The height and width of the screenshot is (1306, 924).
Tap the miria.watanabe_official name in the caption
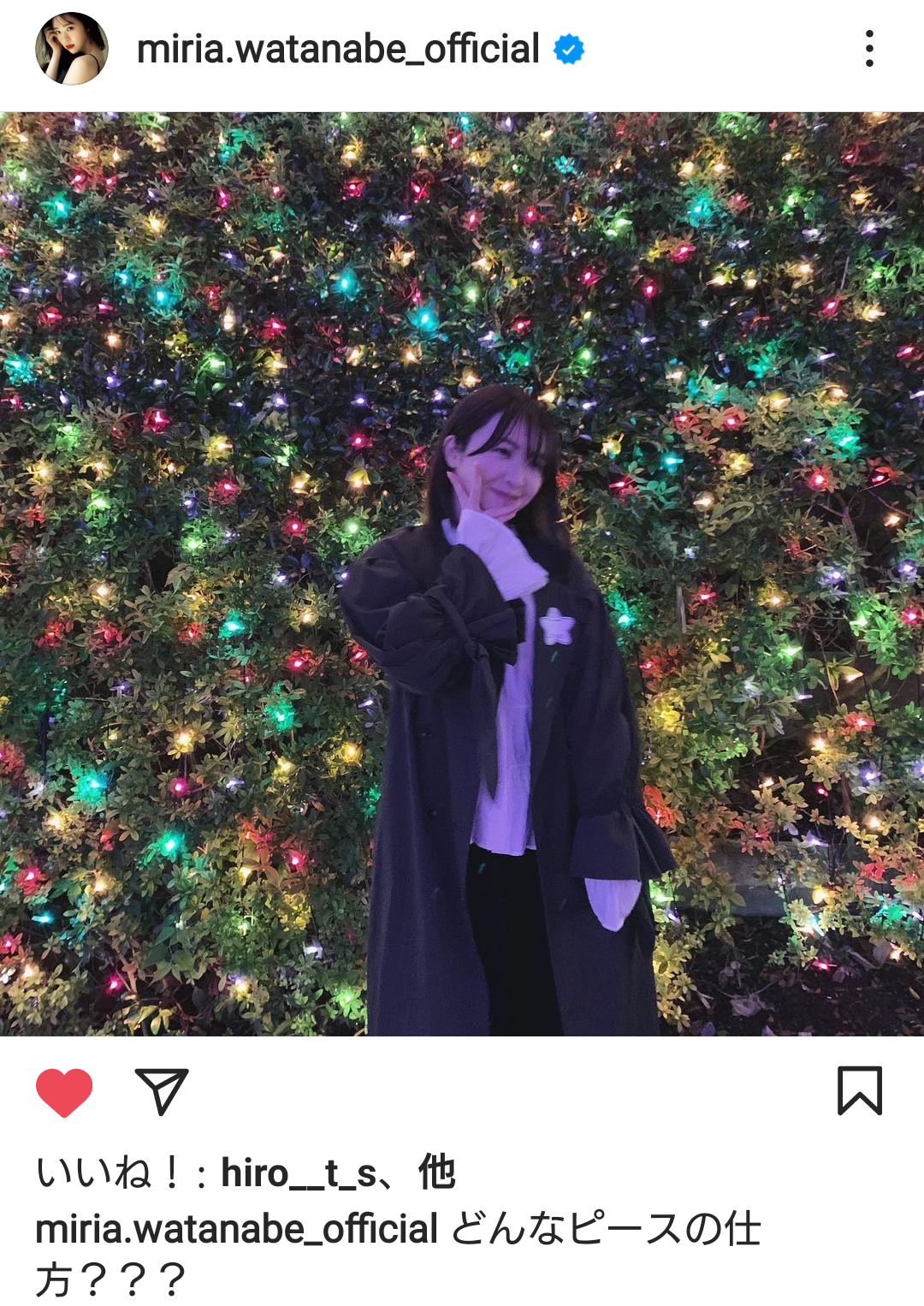[237, 1229]
